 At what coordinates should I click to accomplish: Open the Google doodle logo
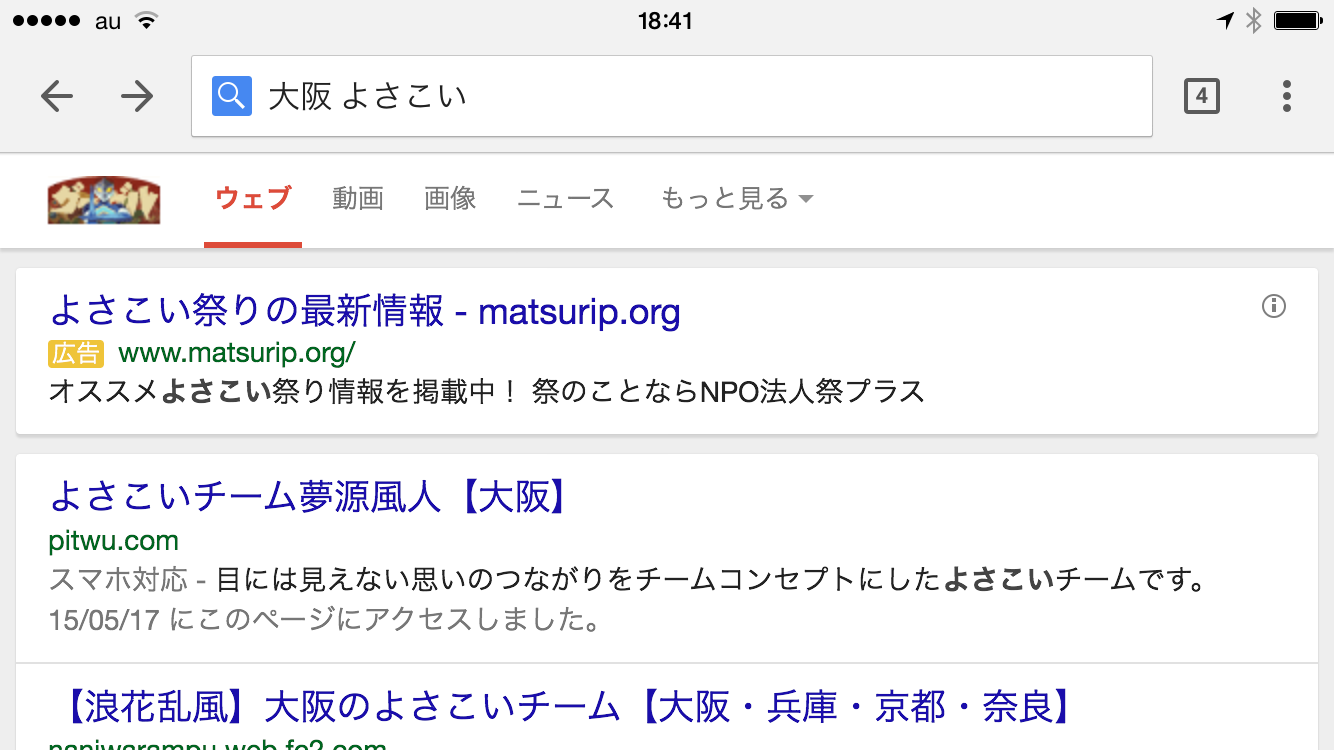tap(104, 199)
